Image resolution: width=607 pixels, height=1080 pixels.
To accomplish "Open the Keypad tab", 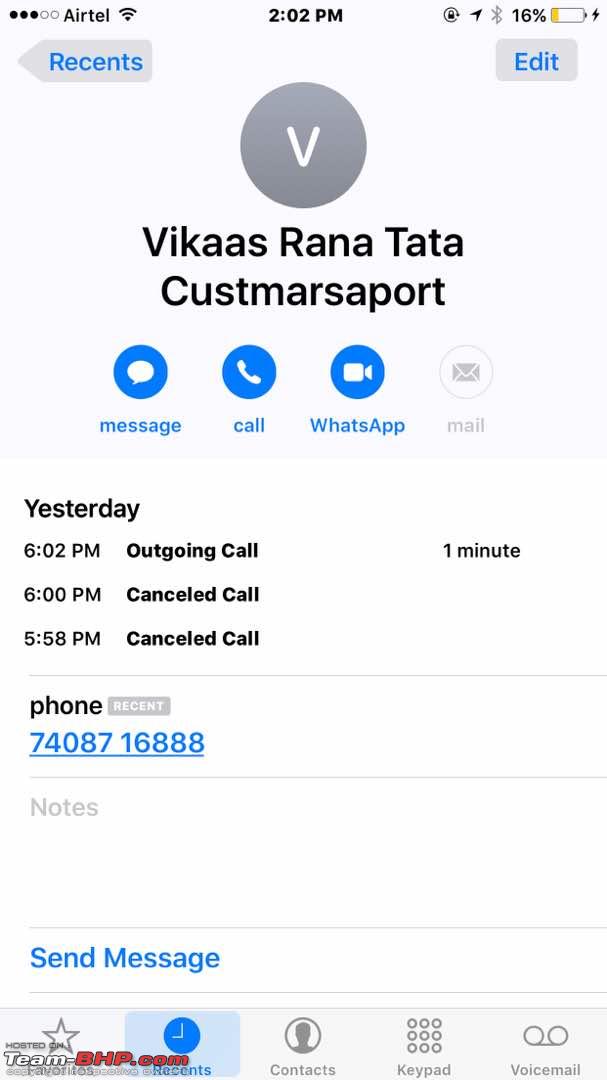I will pyautogui.click(x=424, y=1045).
